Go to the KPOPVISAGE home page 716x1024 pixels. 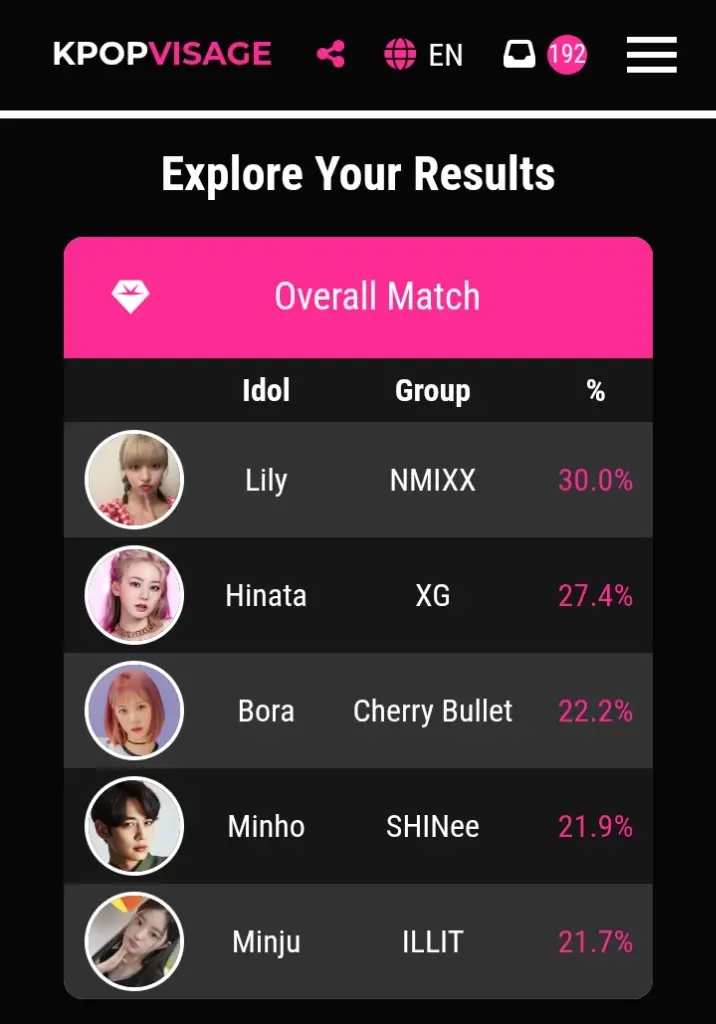pos(162,54)
